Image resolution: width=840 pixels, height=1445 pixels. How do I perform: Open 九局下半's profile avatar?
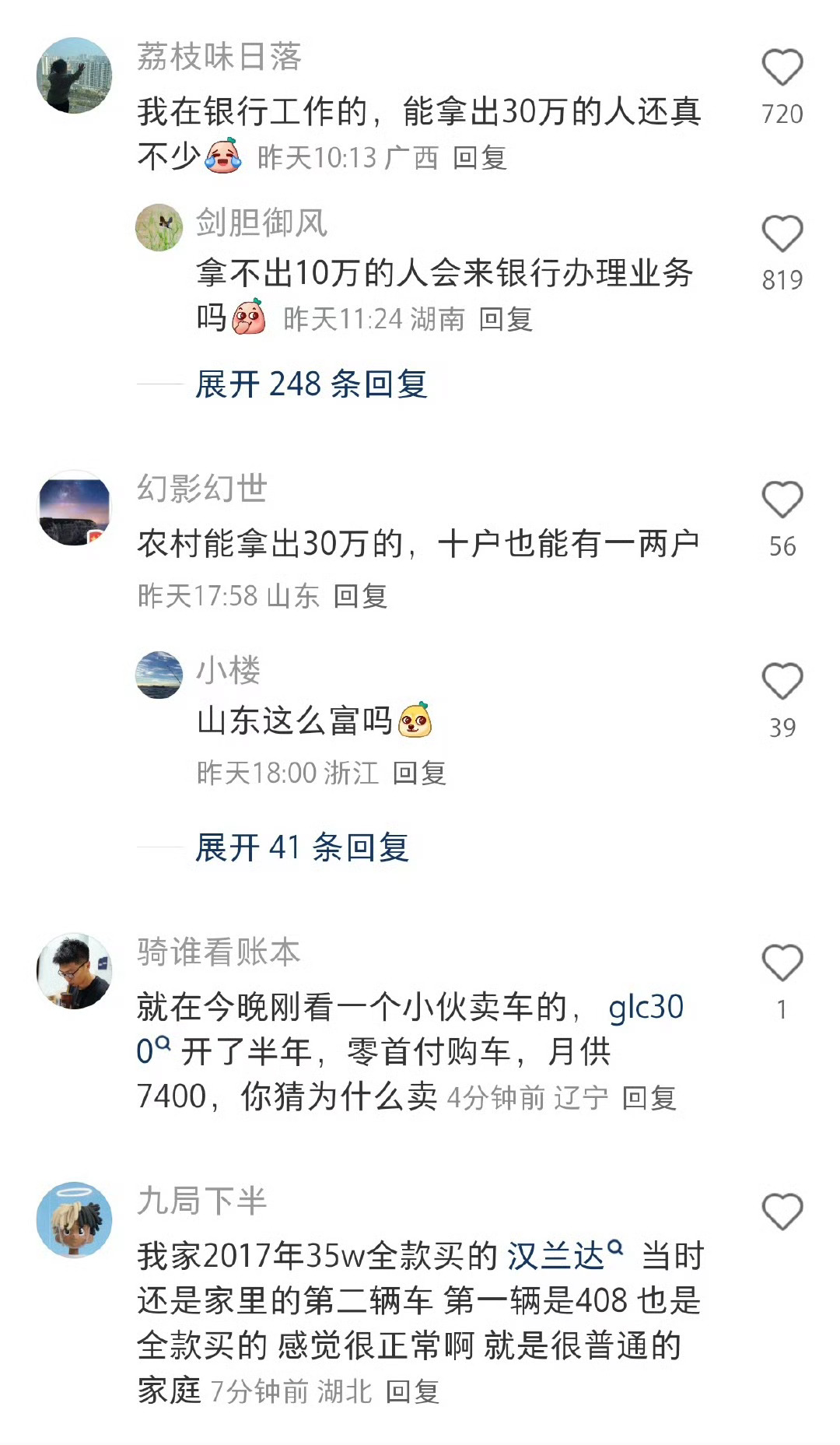[x=75, y=1219]
